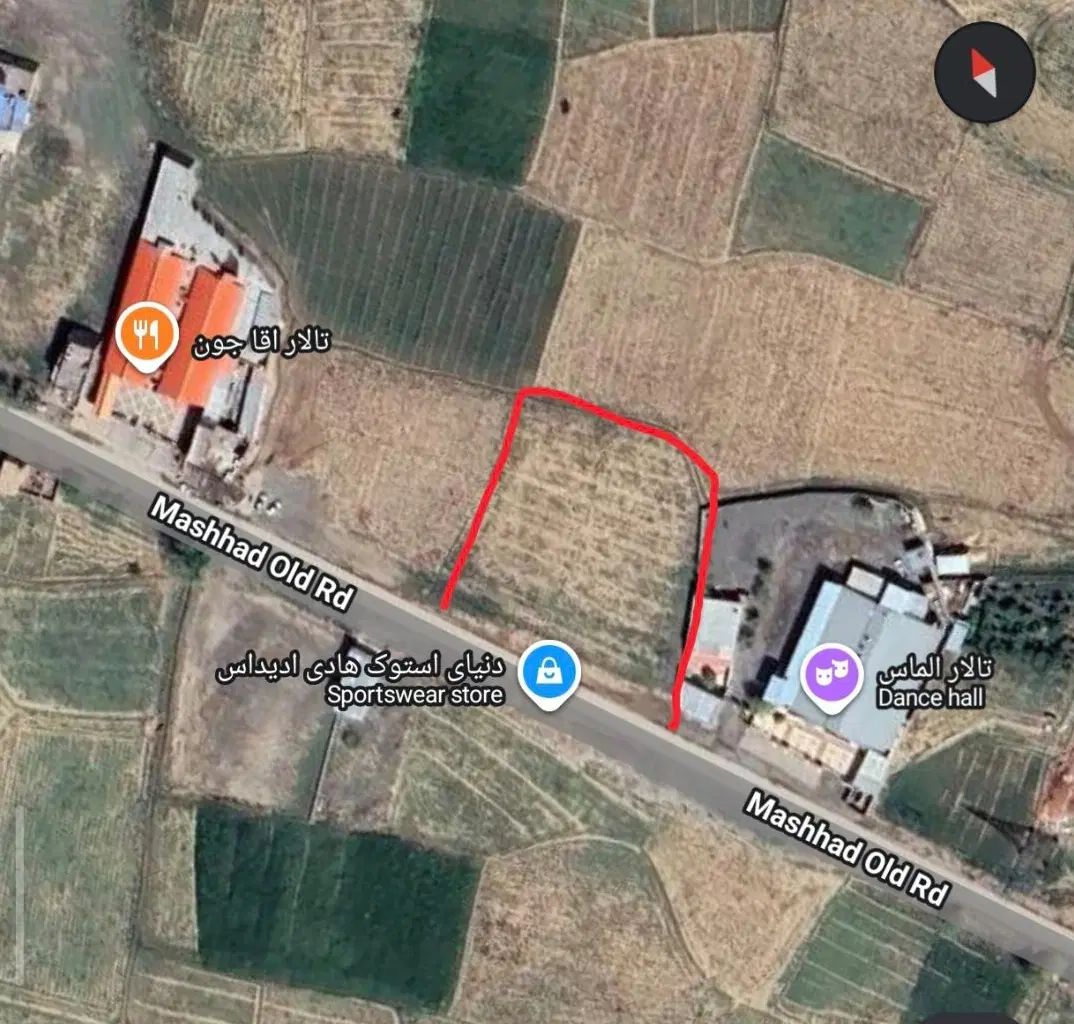1074x1024 pixels.
Task: Tap the compass to reset map orientation
Action: tap(984, 73)
